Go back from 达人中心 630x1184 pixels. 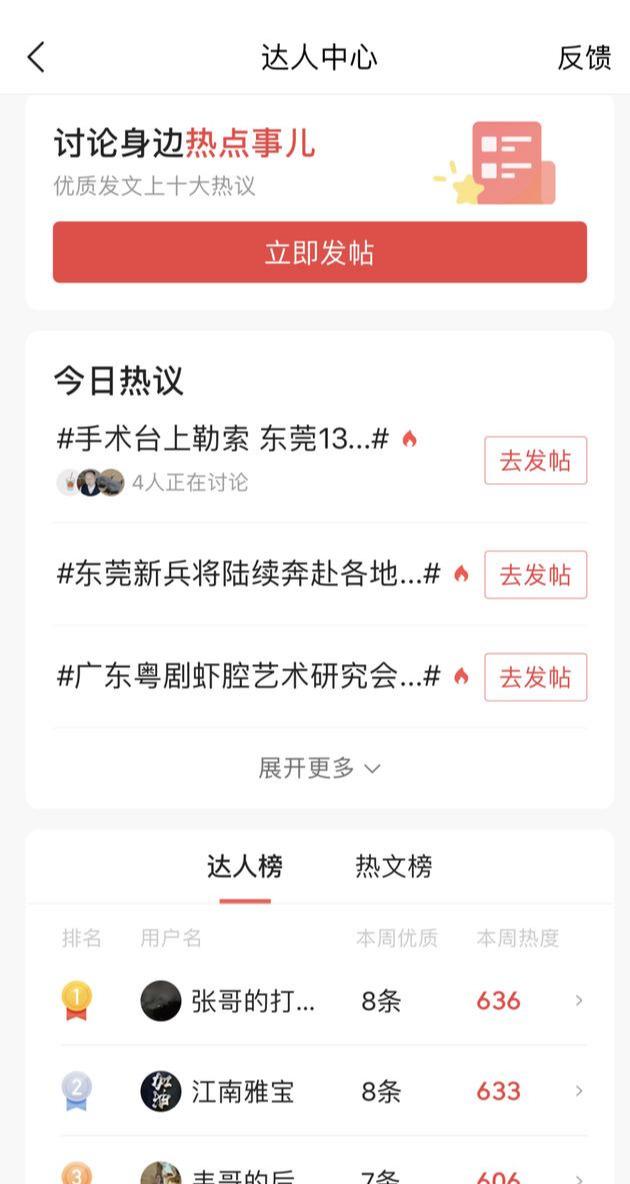[x=36, y=57]
